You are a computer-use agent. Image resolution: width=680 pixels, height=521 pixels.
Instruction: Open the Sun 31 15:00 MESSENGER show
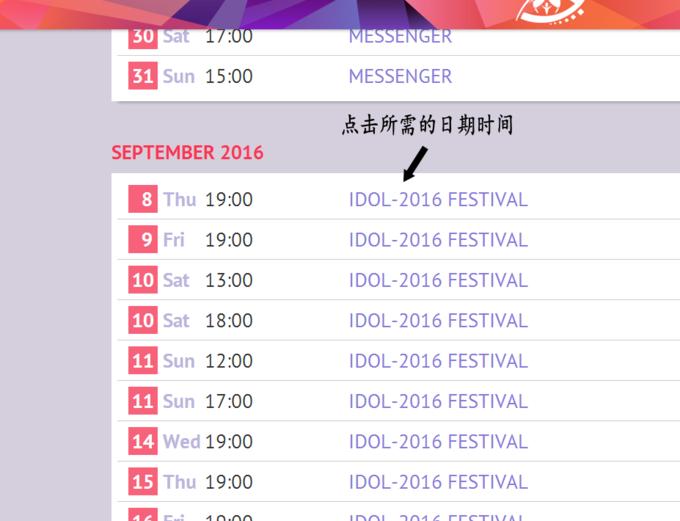pyautogui.click(x=400, y=76)
